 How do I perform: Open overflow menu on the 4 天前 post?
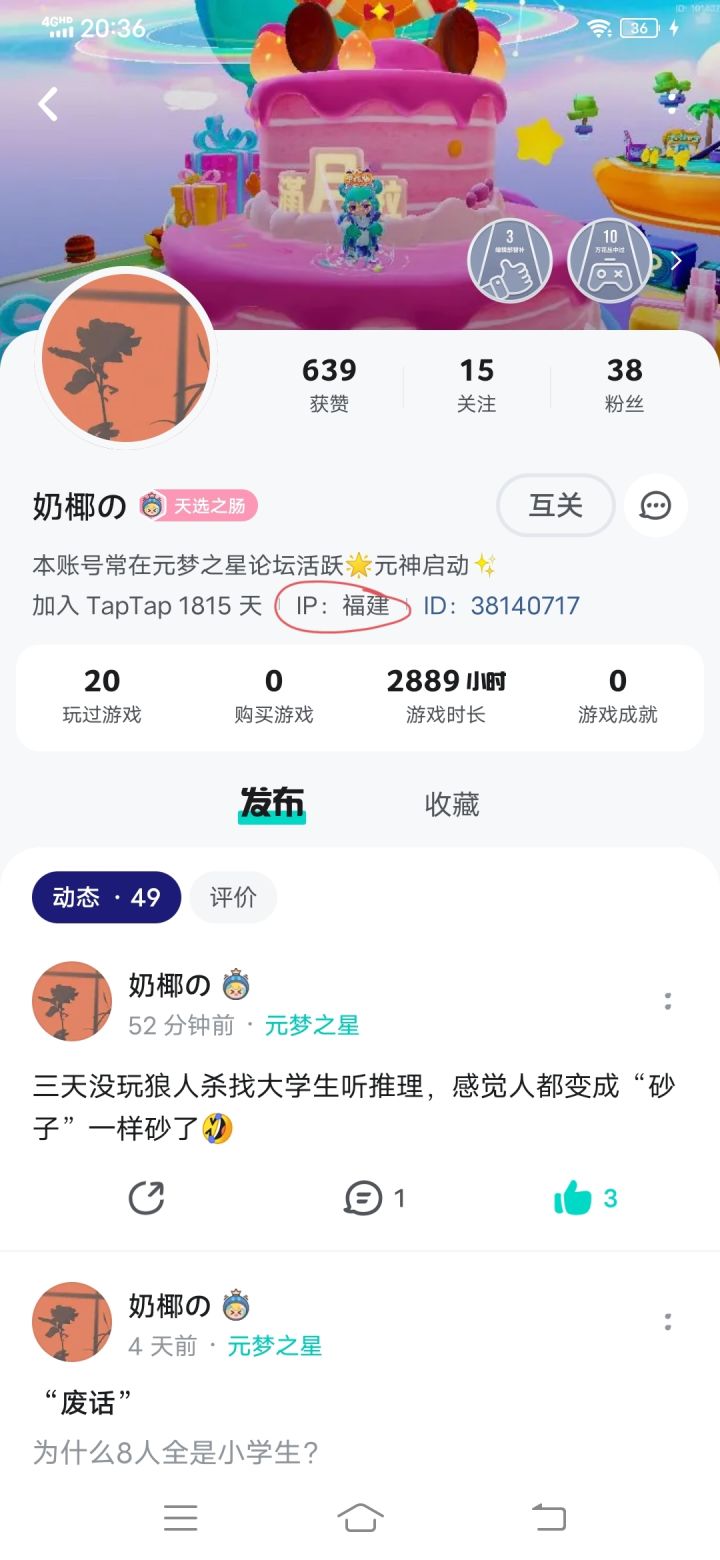(668, 1322)
